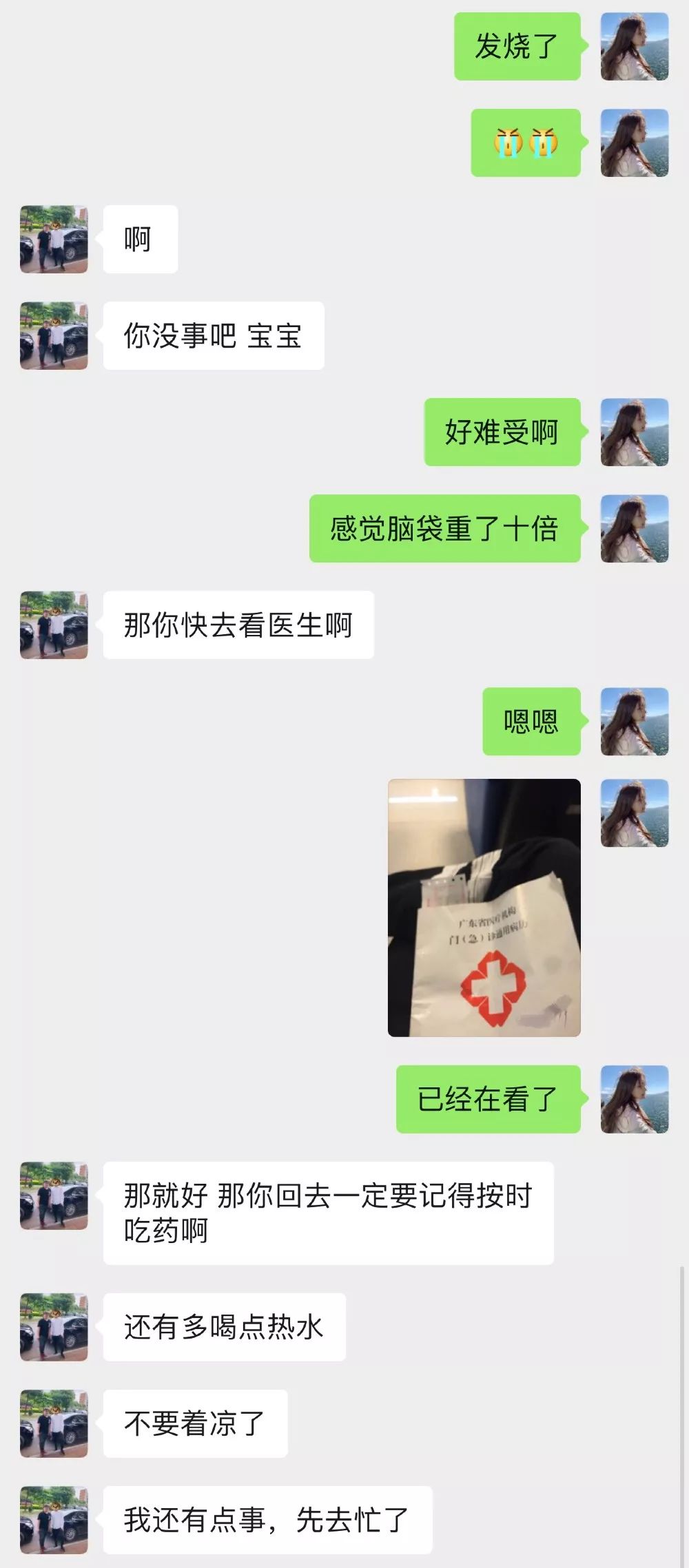Image resolution: width=689 pixels, height=1568 pixels.
Task: Tap the avatar beside "我还有点事，先去忙了"
Action: click(x=54, y=1520)
